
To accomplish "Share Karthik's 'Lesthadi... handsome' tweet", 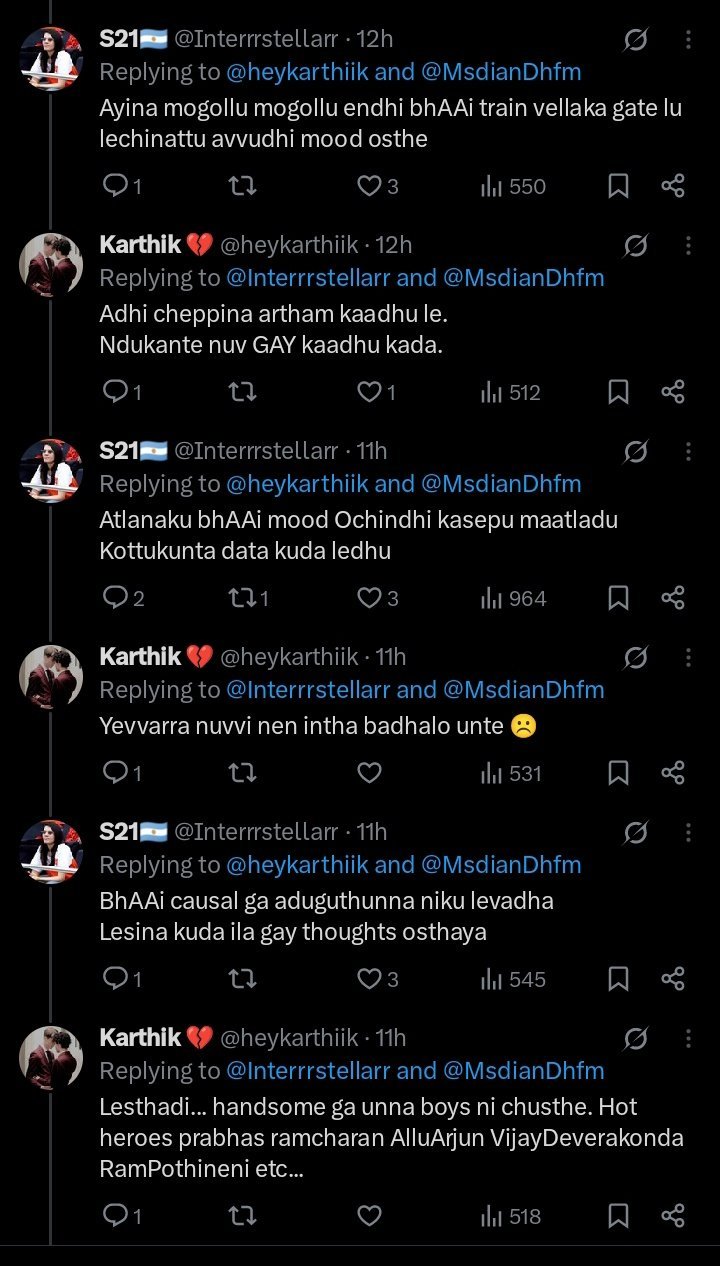I will pos(673,1216).
